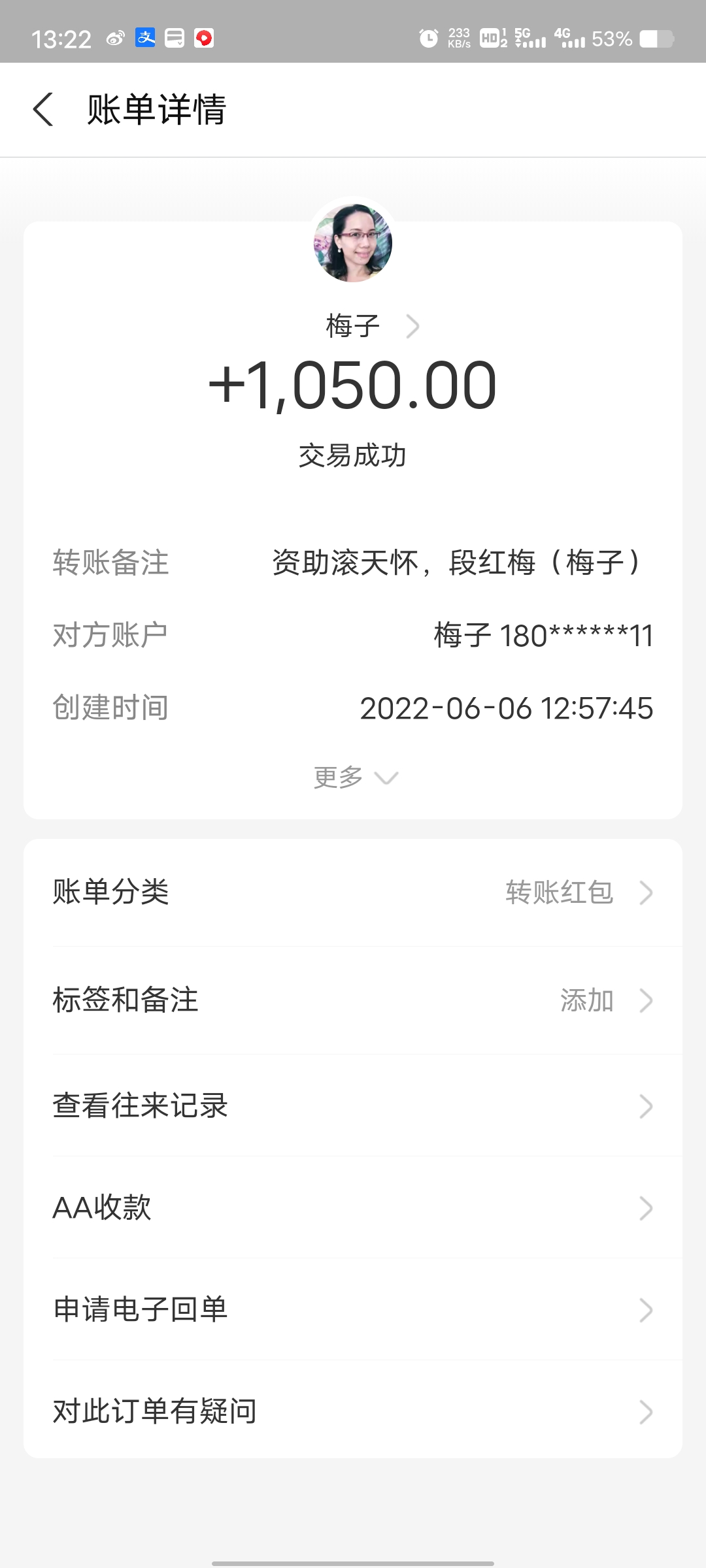The width and height of the screenshot is (706, 1568).
Task: Click the back arrow to leave bill details
Action: (x=44, y=110)
